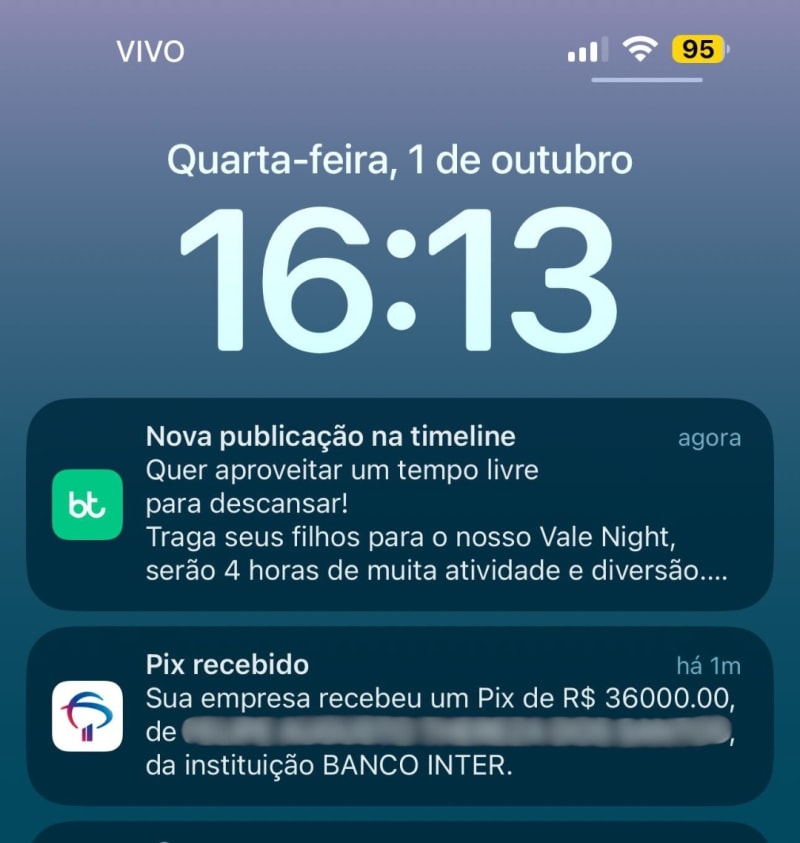Tap the partially visible notification at the bottom

click(x=400, y=832)
